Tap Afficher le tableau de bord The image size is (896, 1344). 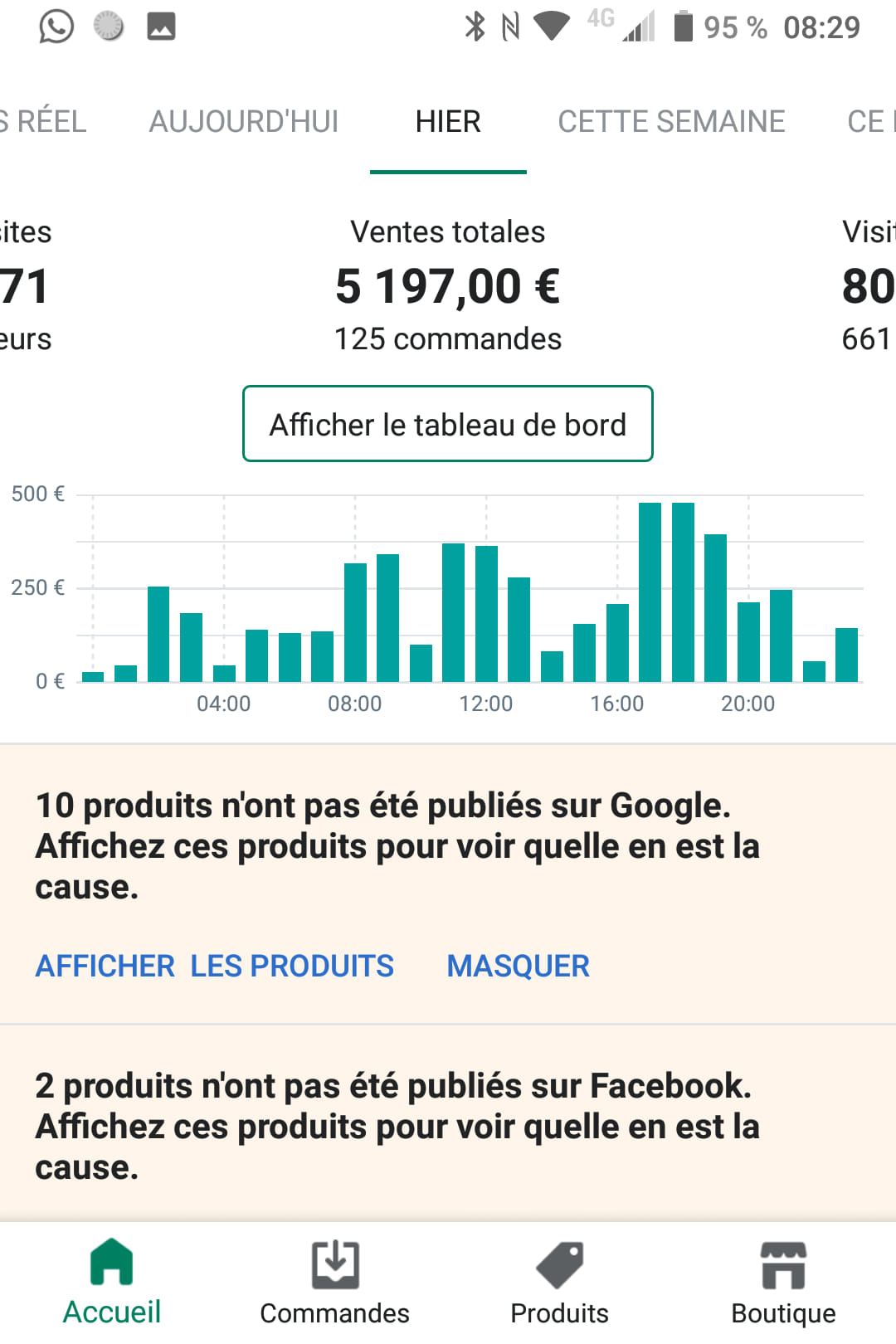(x=448, y=424)
